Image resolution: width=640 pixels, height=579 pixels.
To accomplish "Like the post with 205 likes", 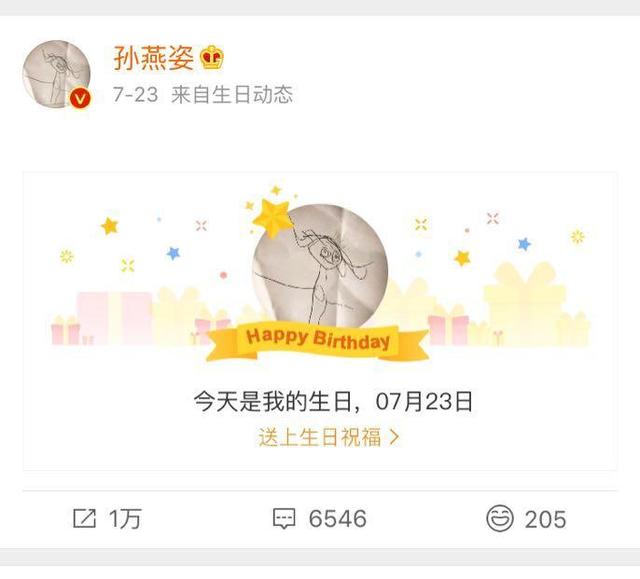I will tap(526, 519).
